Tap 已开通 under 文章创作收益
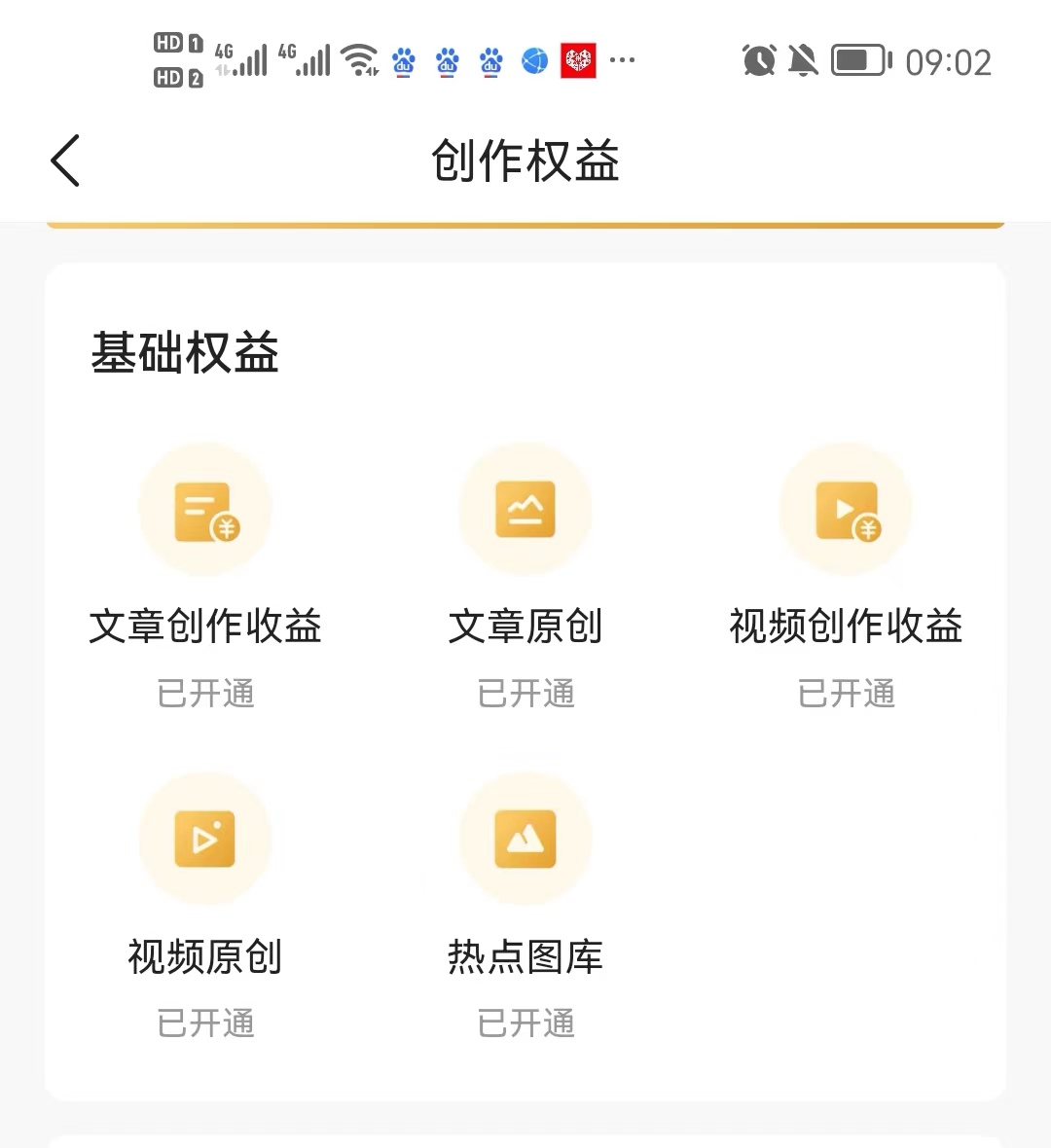1051x1148 pixels. pos(204,693)
